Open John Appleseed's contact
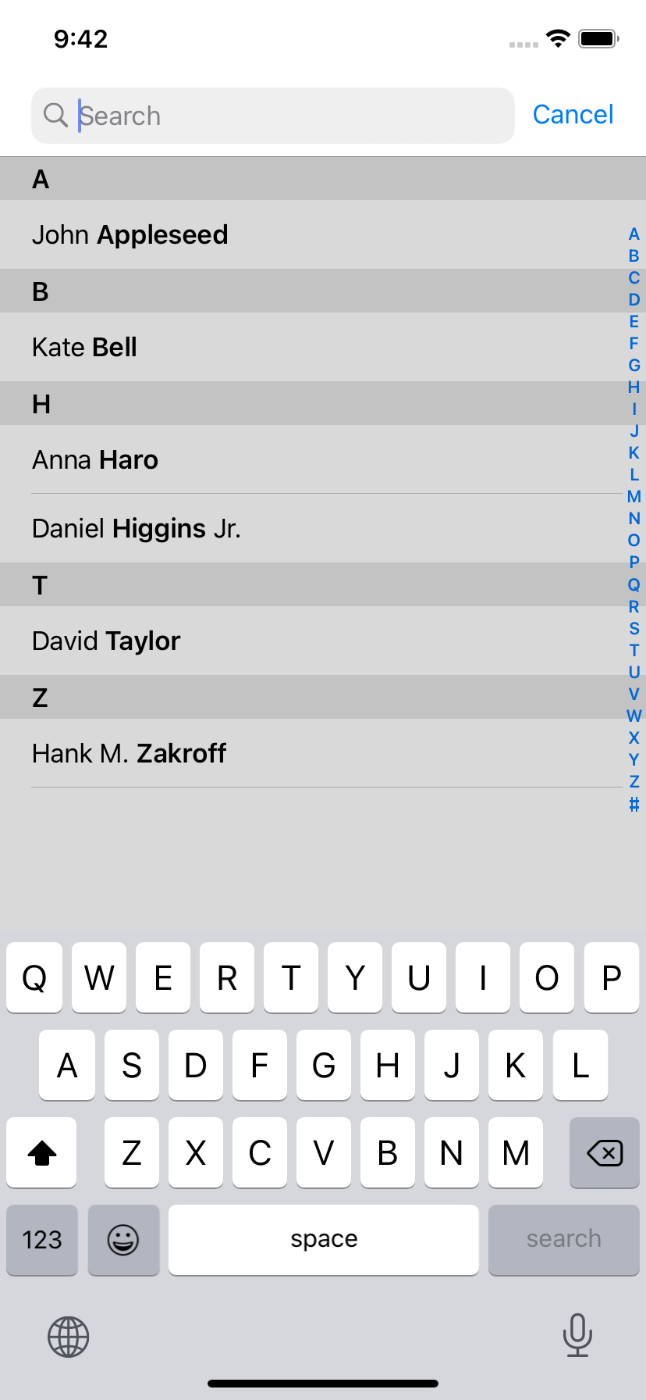This screenshot has height=1400, width=646. pos(311,234)
